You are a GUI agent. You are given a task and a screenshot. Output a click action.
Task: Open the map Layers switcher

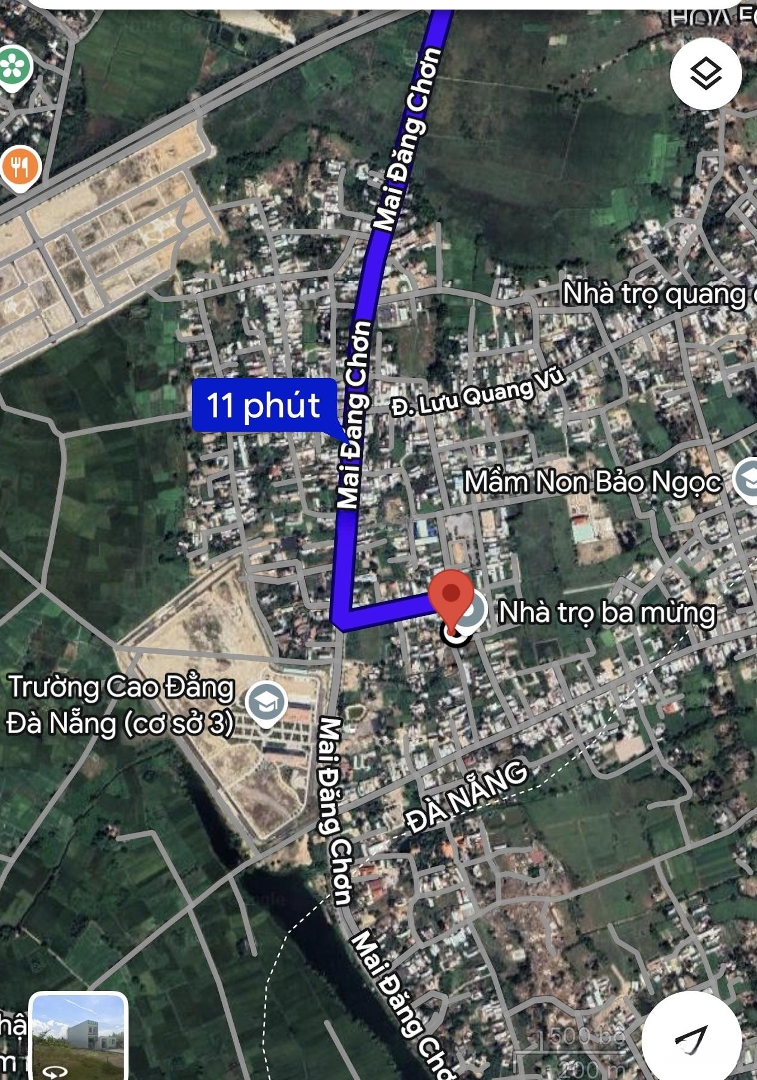(706, 71)
